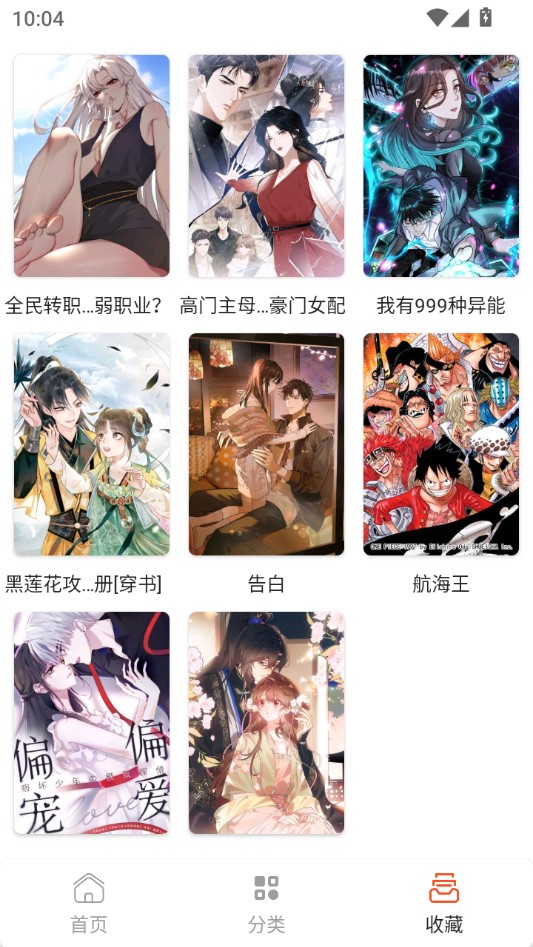Open the last comic with cherry blossom cover
The image size is (533, 947).
click(266, 723)
